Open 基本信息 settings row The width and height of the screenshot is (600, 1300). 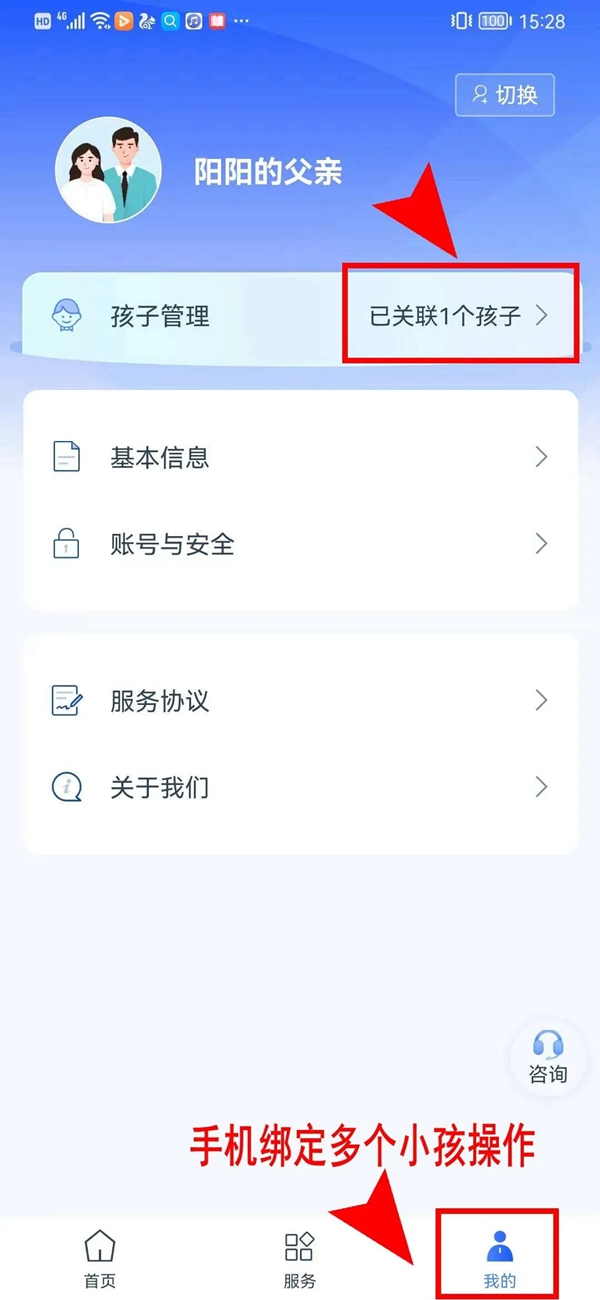tap(300, 458)
